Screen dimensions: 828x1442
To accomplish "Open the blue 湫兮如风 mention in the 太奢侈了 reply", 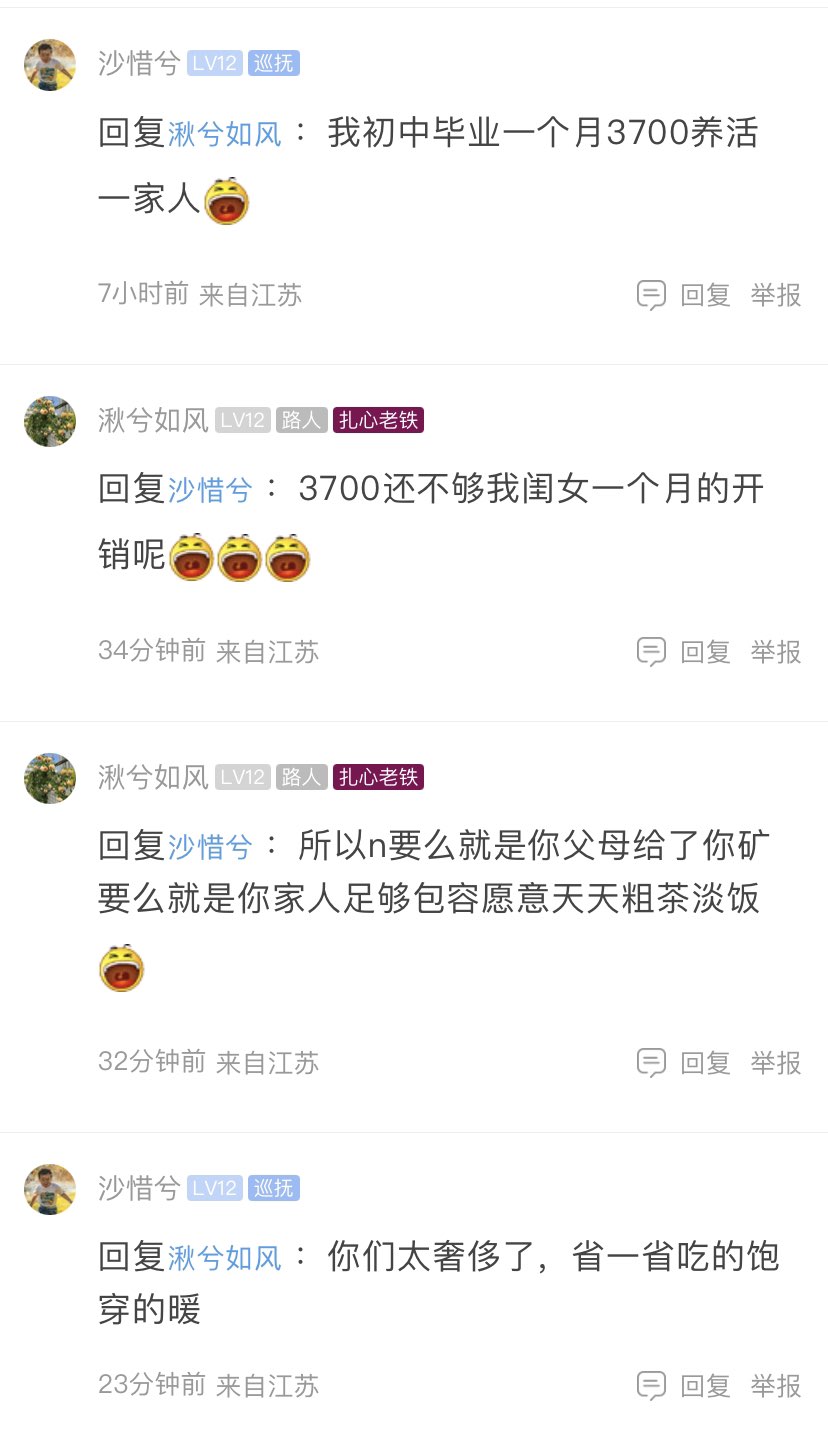I will pyautogui.click(x=225, y=1257).
